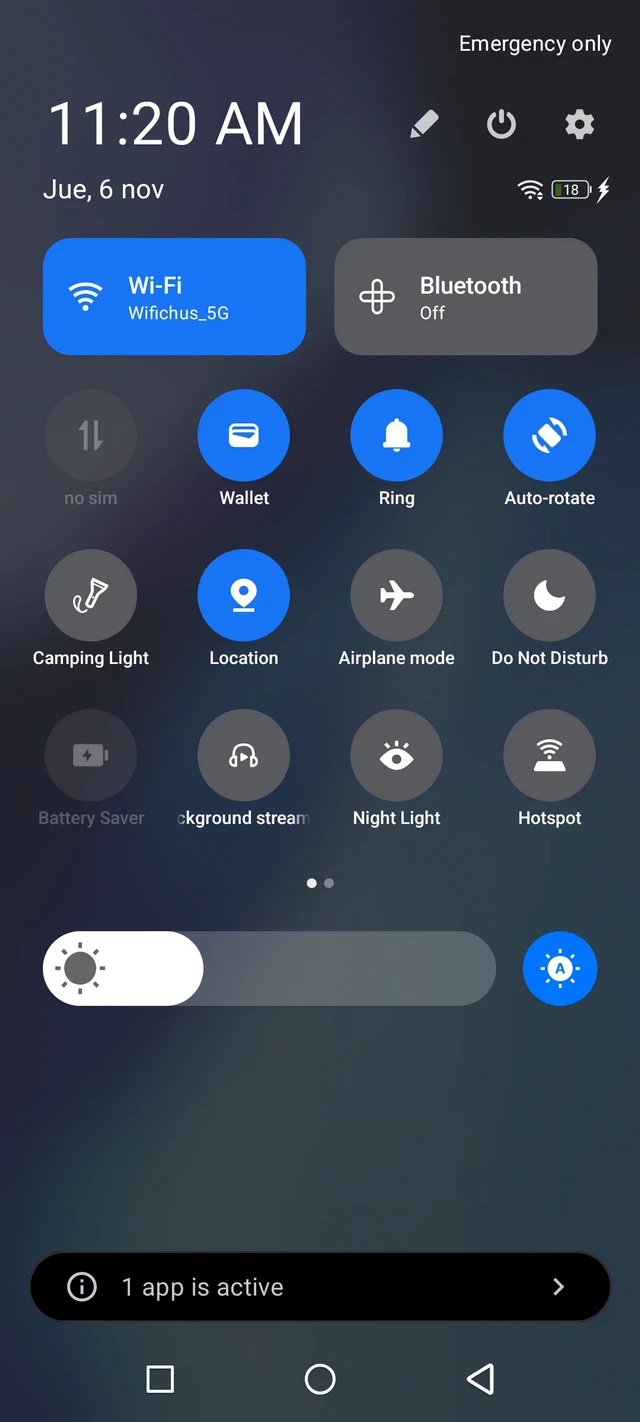Turn on the Camping Light
The image size is (640, 1422).
(91, 596)
